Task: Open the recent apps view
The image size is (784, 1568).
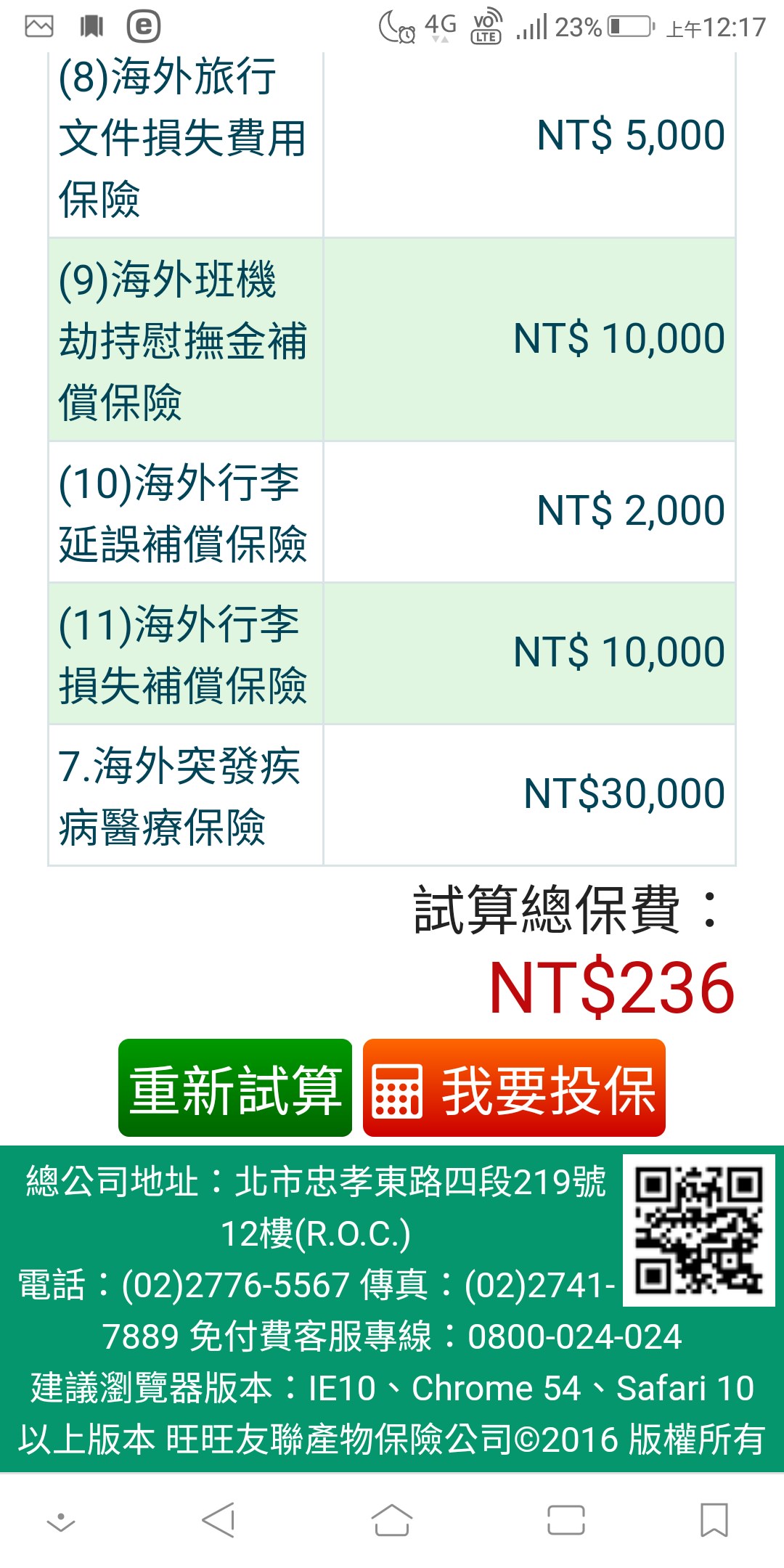Action: pyautogui.click(x=566, y=1520)
